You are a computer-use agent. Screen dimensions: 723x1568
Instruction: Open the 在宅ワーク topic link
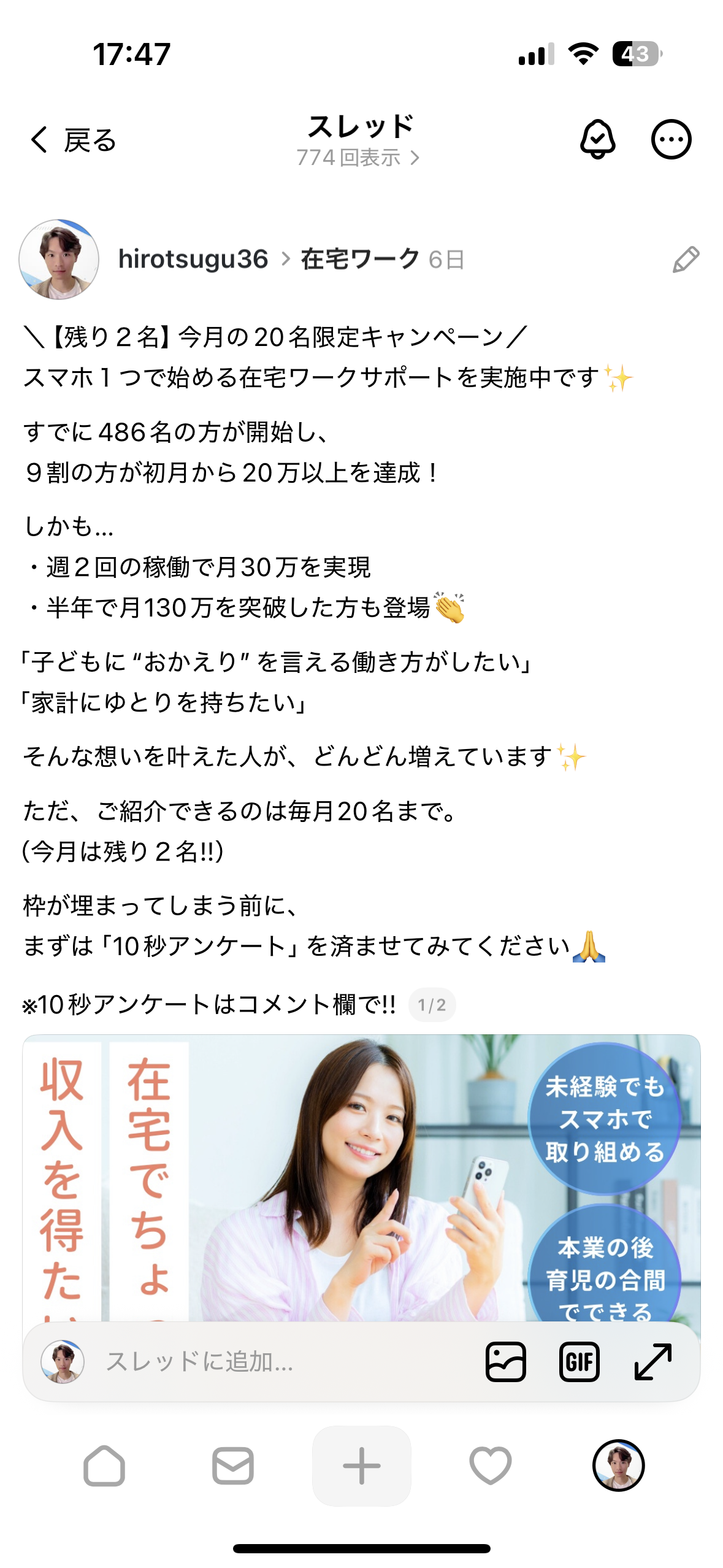(360, 259)
